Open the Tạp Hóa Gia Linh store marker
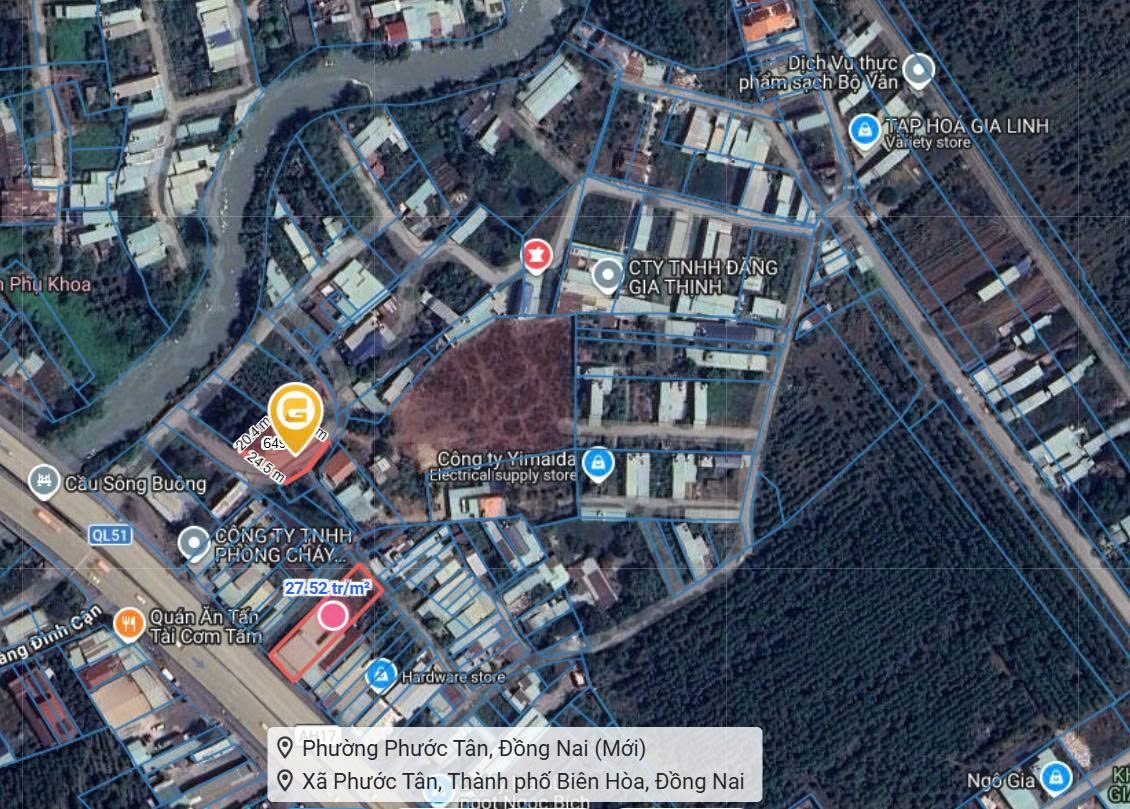 [x=864, y=131]
